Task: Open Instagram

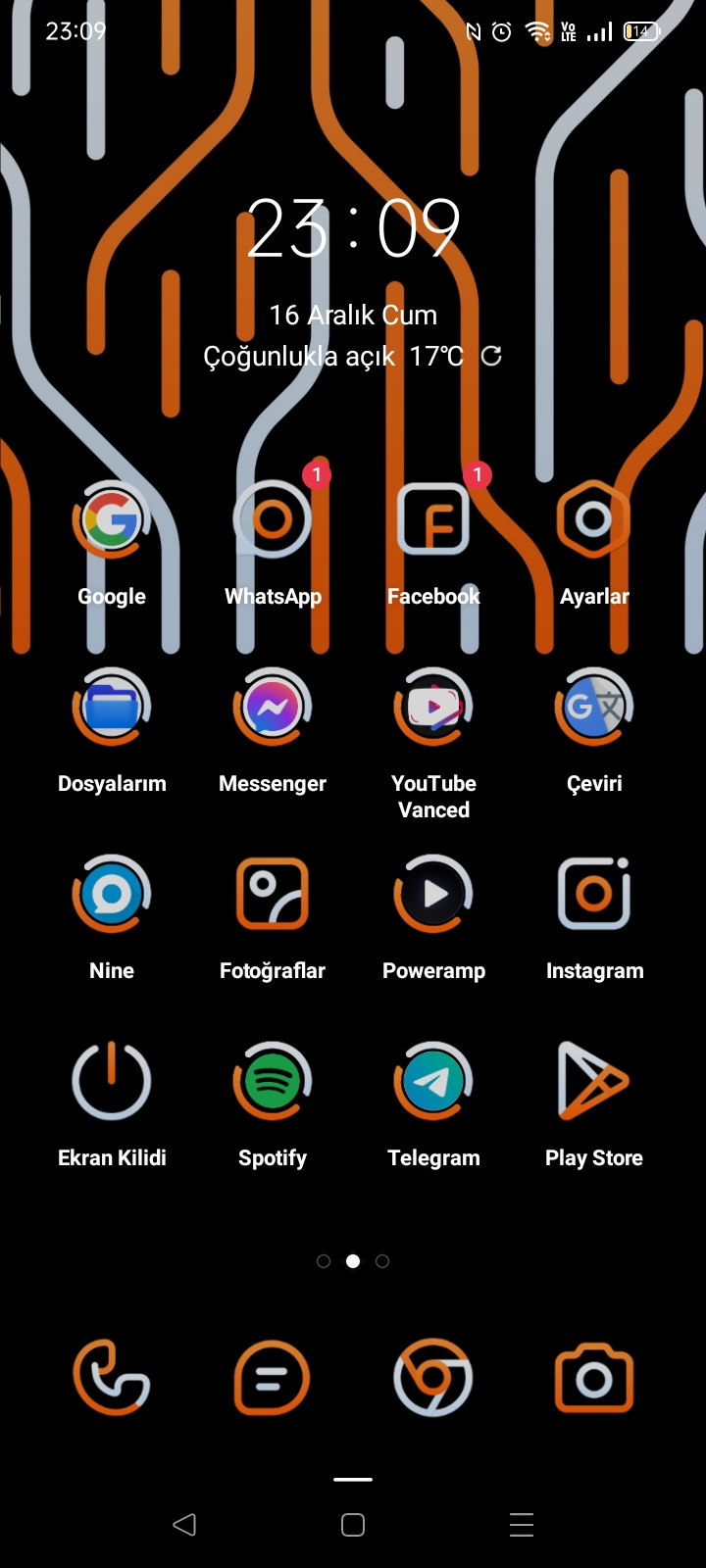Action: pos(594,895)
